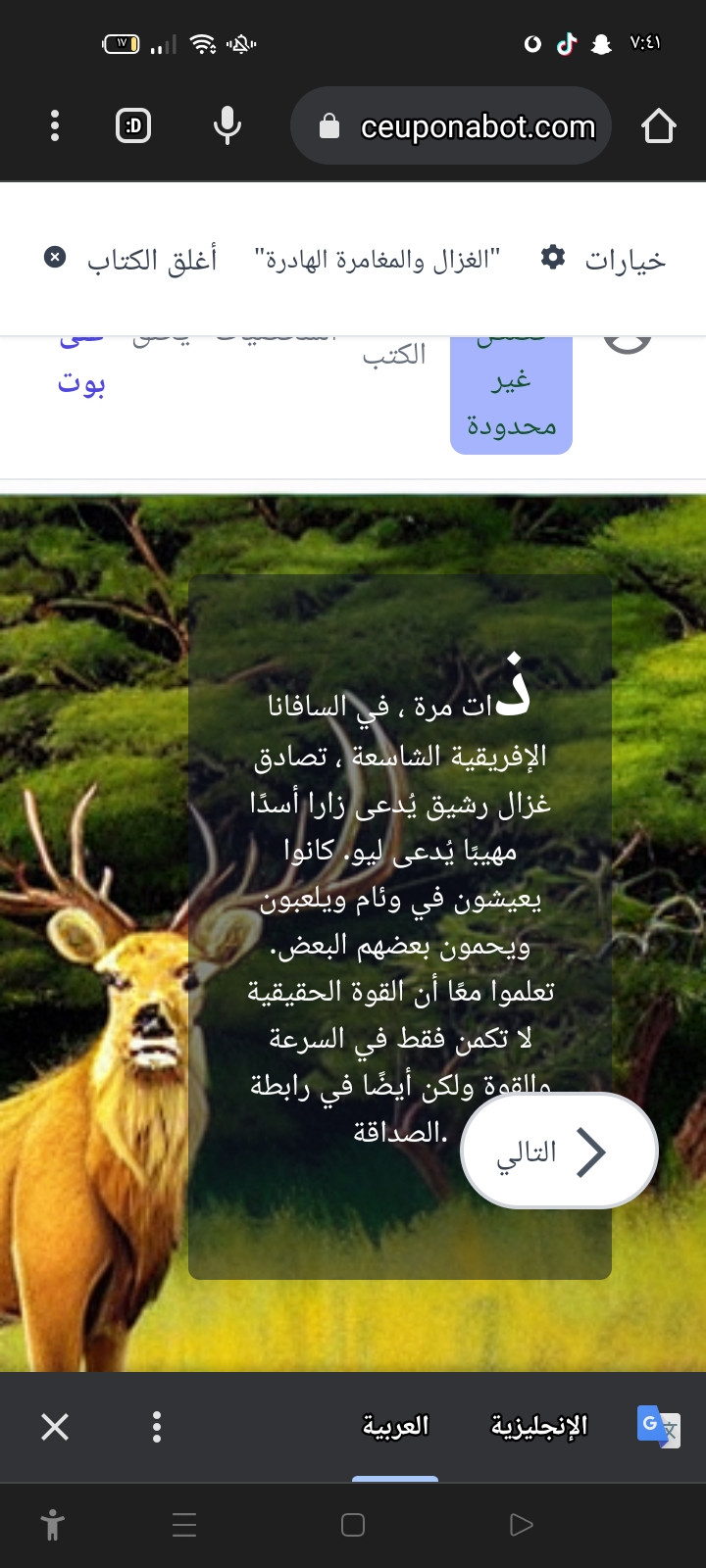Image resolution: width=706 pixels, height=1568 pixels.
Task: Open the tab switcher
Action: pyautogui.click(x=133, y=125)
